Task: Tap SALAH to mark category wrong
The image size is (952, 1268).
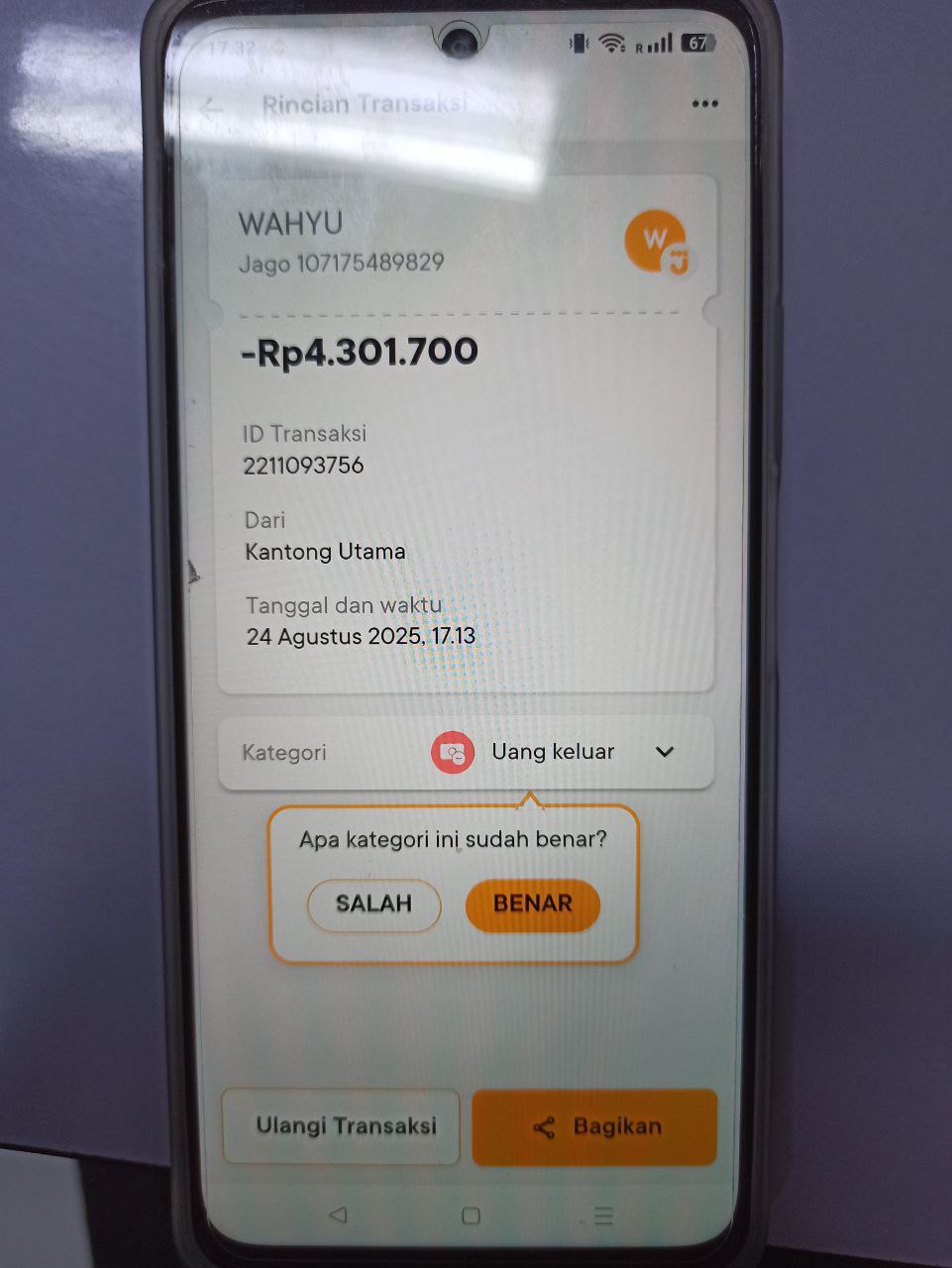Action: (x=373, y=903)
